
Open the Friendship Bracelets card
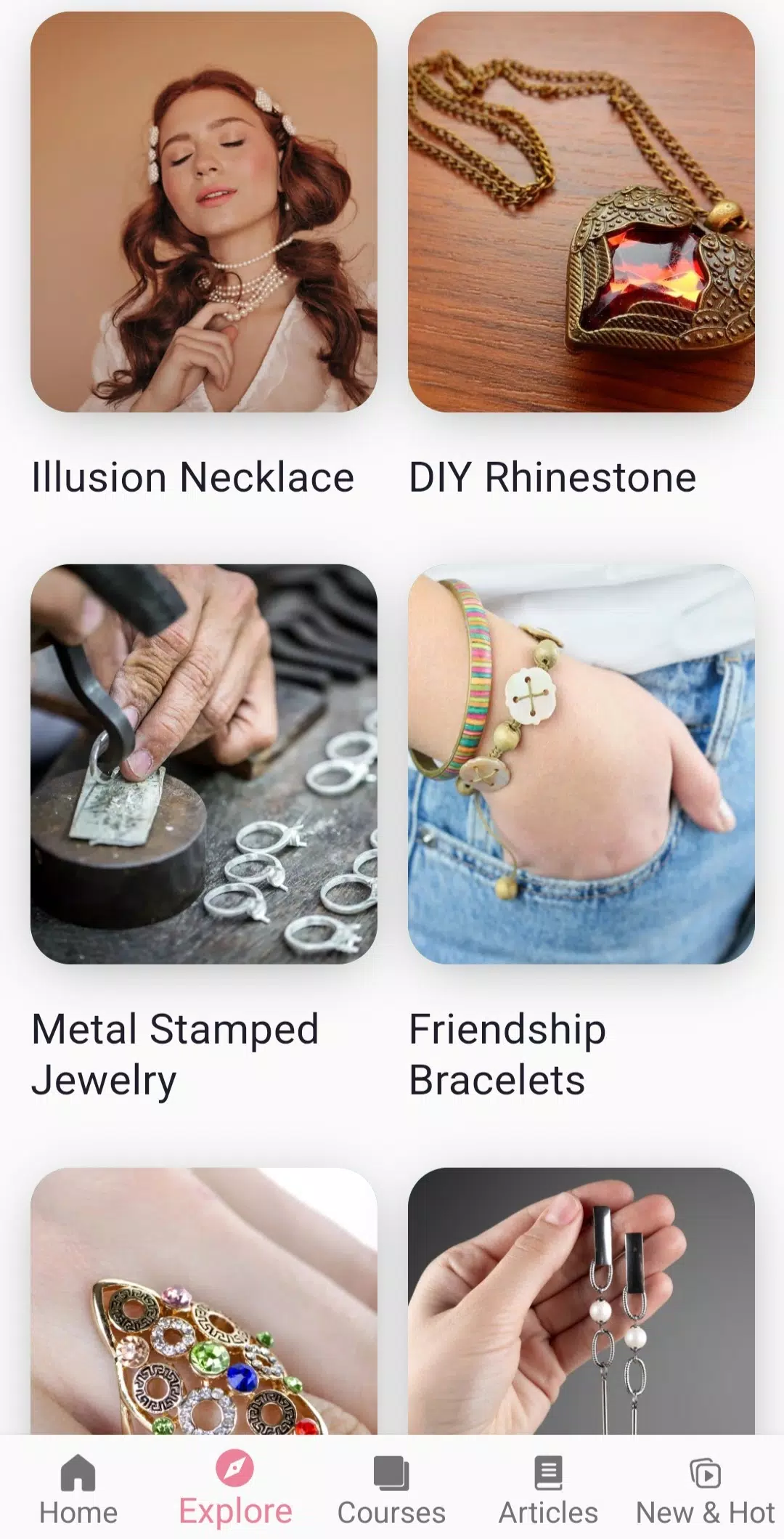pos(581,764)
